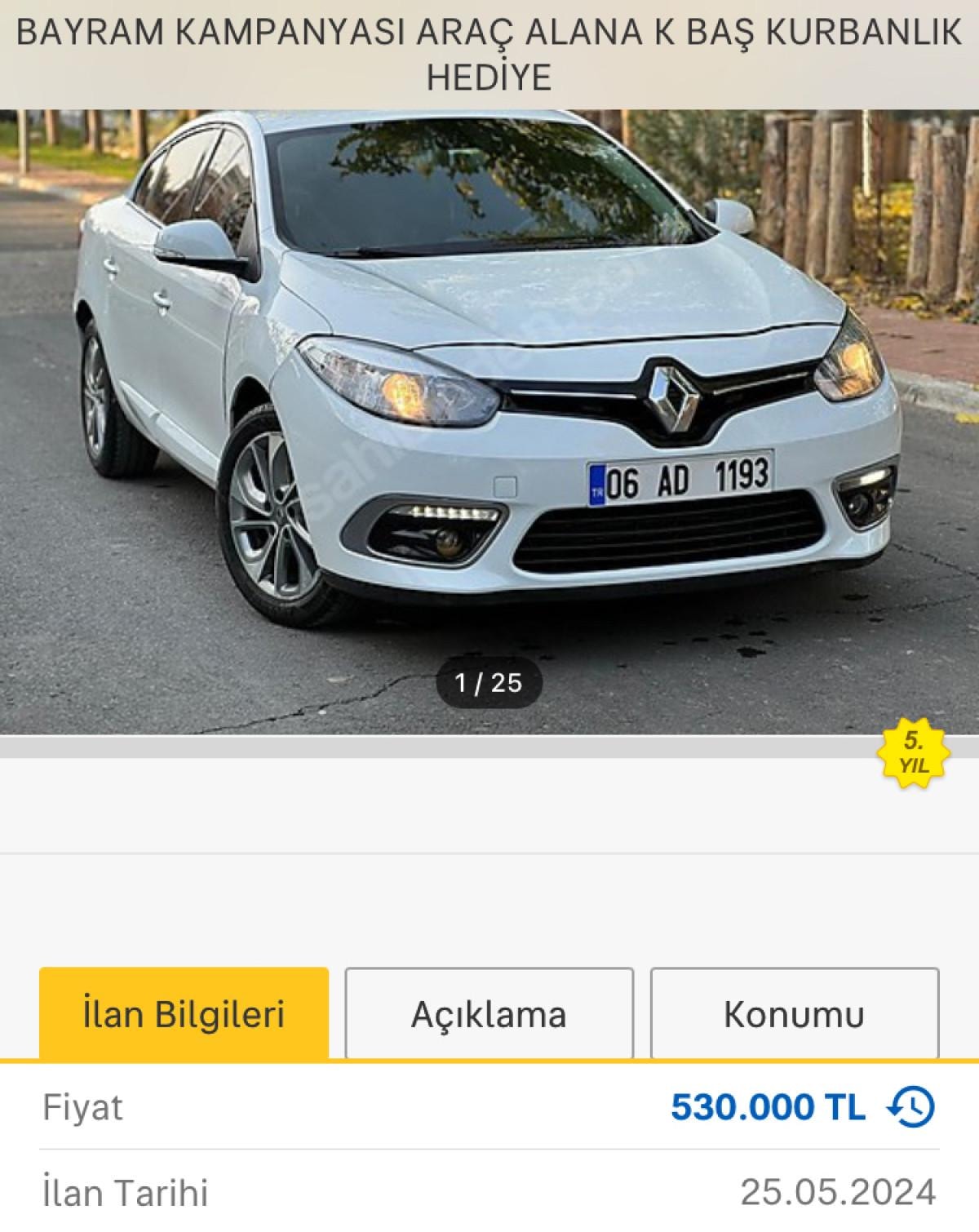Switch to the Açıklama tab

489,1014
